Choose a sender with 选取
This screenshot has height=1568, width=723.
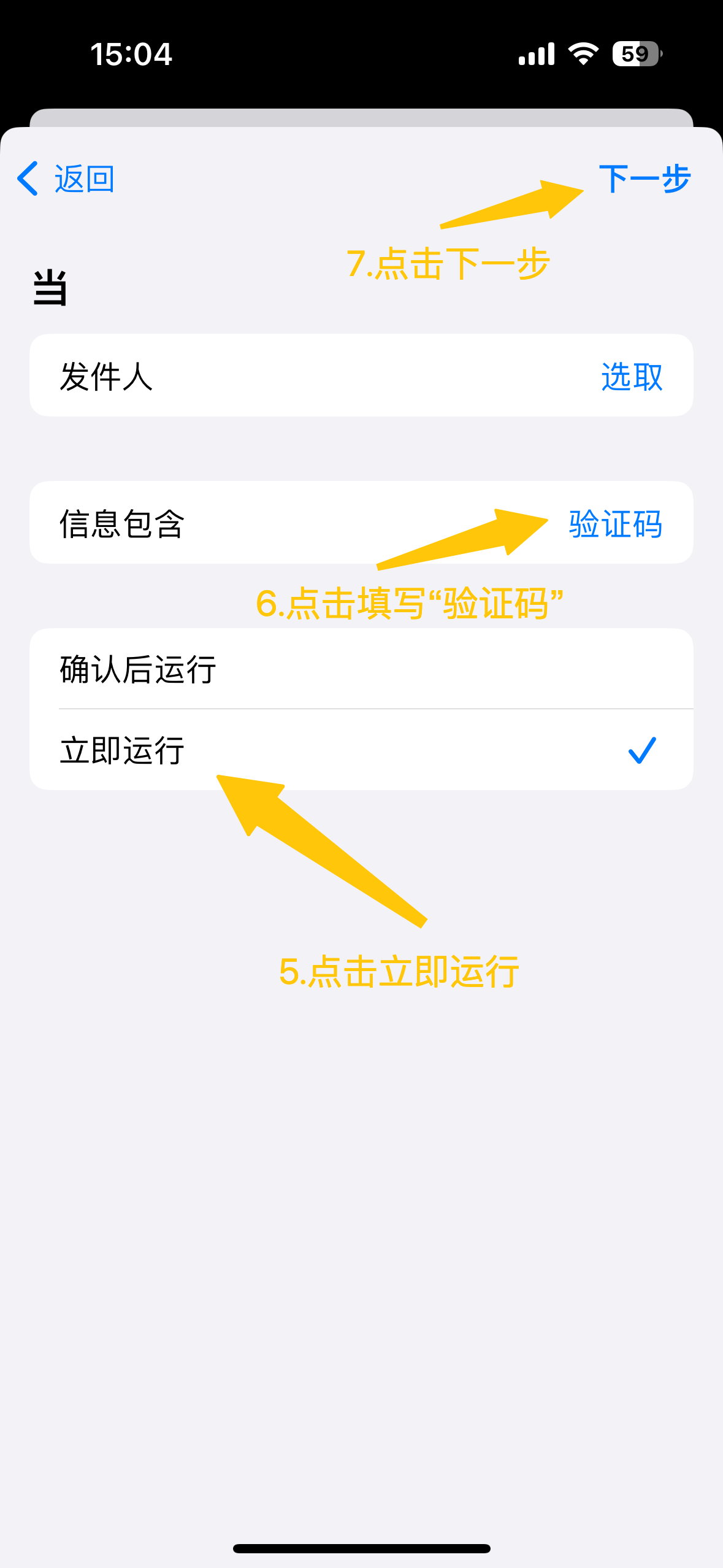(632, 376)
